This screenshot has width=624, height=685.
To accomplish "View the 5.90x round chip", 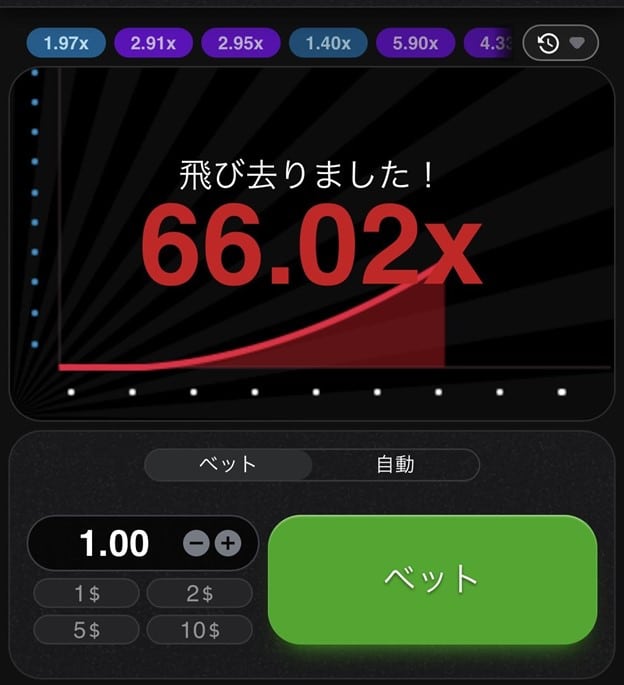I will click(415, 43).
